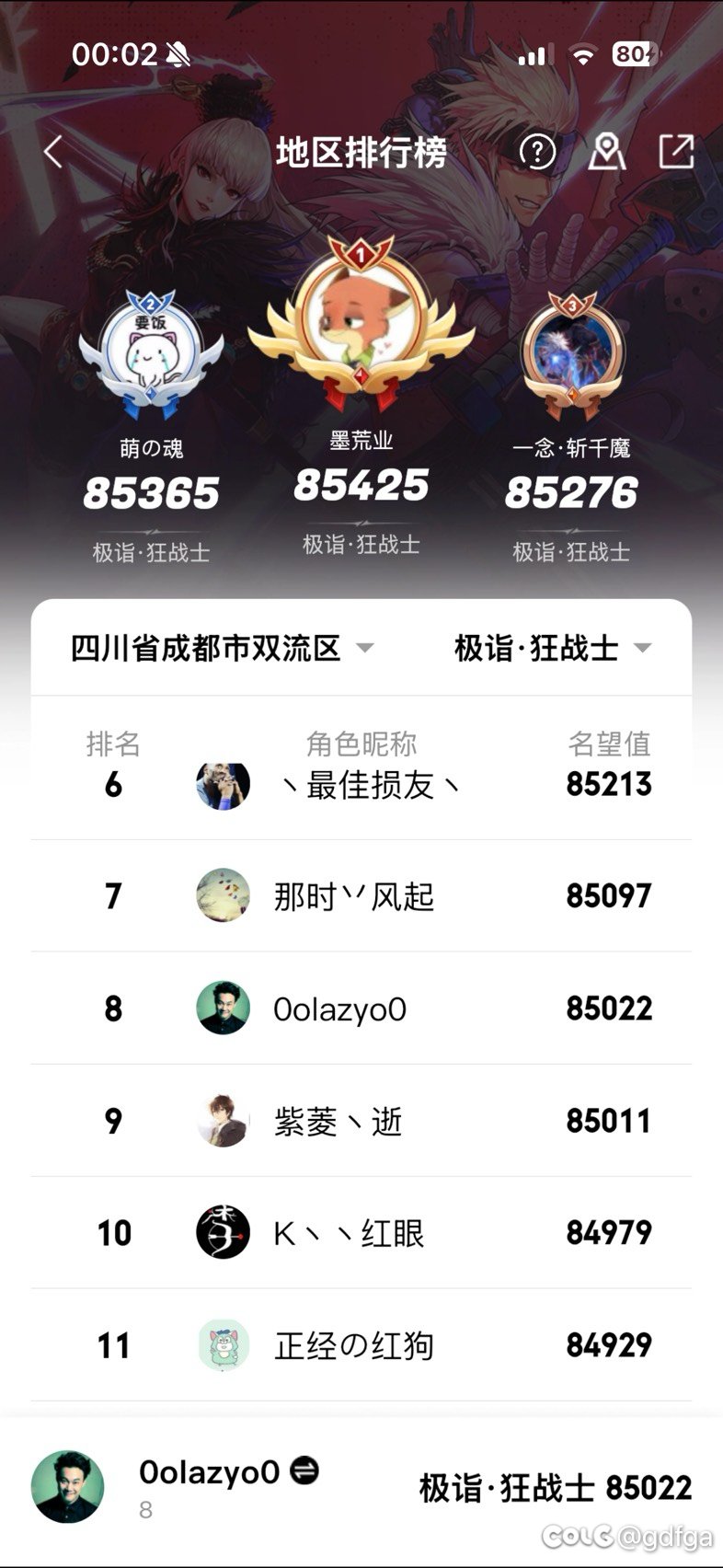The image size is (723, 1568).
Task: Open rank 11 row 正经の红狗
Action: pyautogui.click(x=361, y=1344)
